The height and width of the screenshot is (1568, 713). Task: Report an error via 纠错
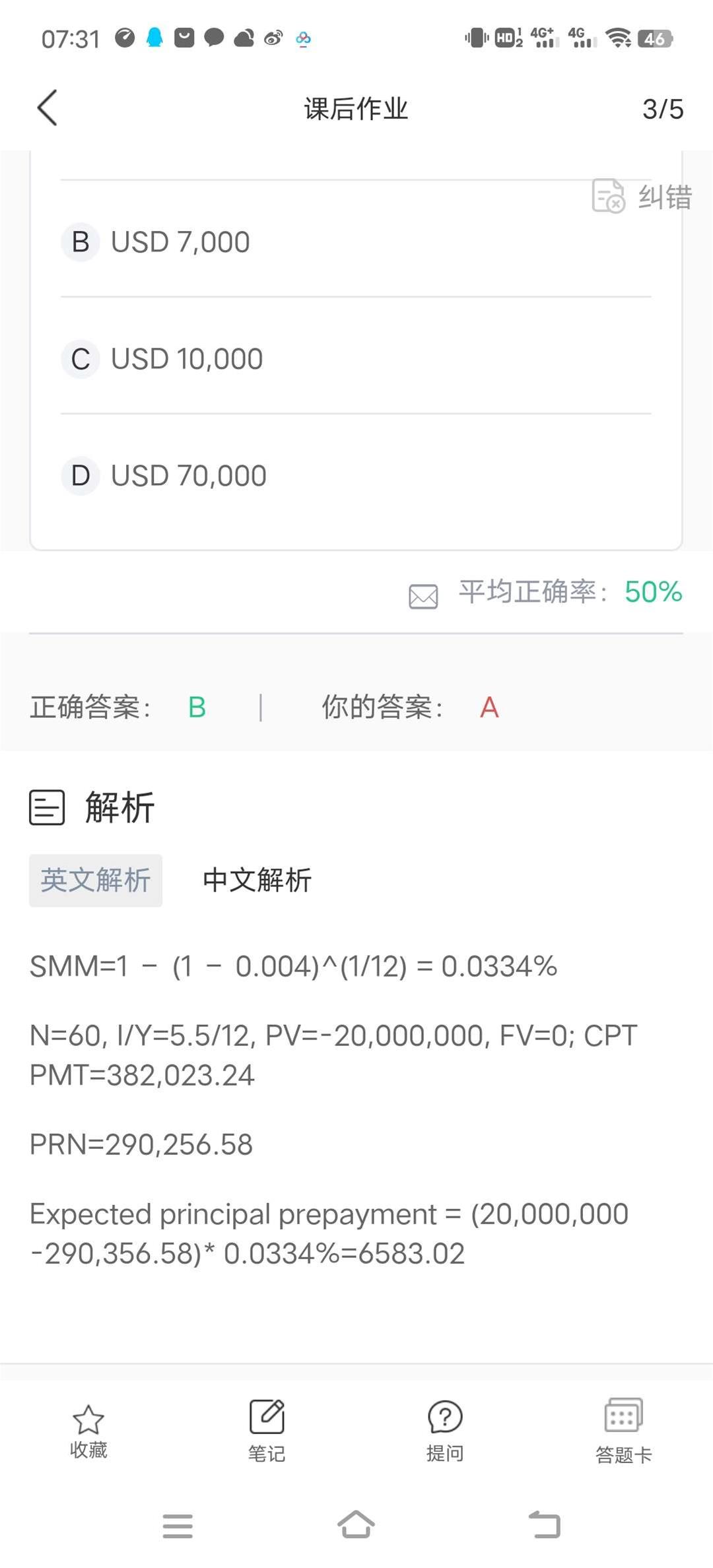click(x=642, y=197)
